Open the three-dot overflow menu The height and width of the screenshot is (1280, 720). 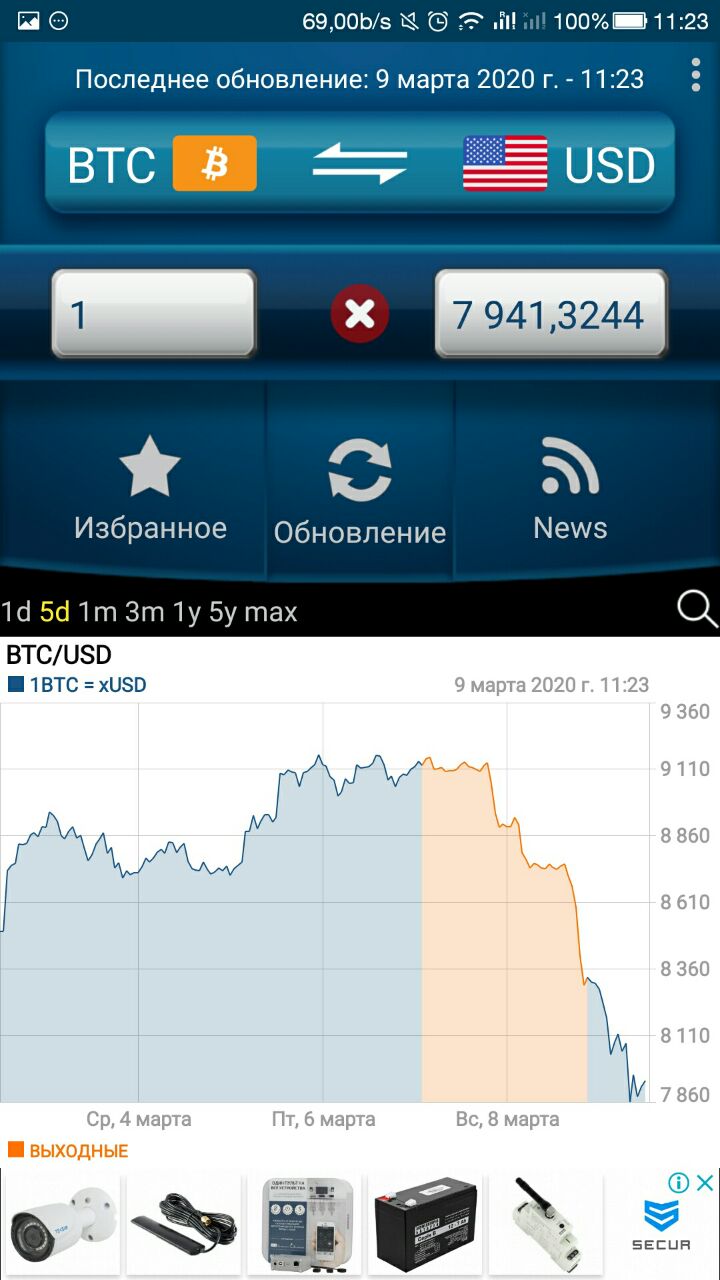(x=696, y=76)
